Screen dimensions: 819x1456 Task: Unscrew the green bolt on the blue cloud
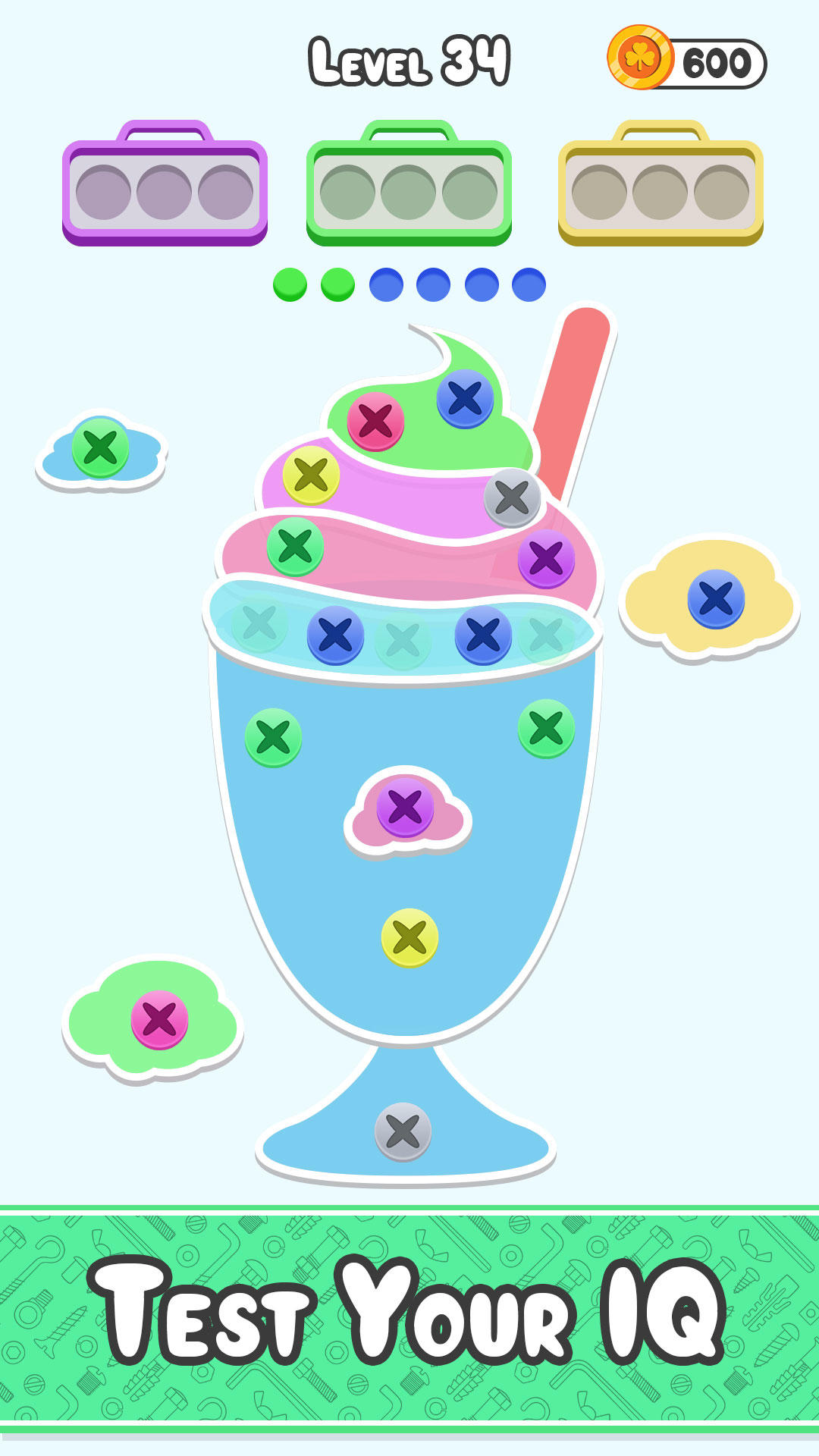(x=101, y=448)
